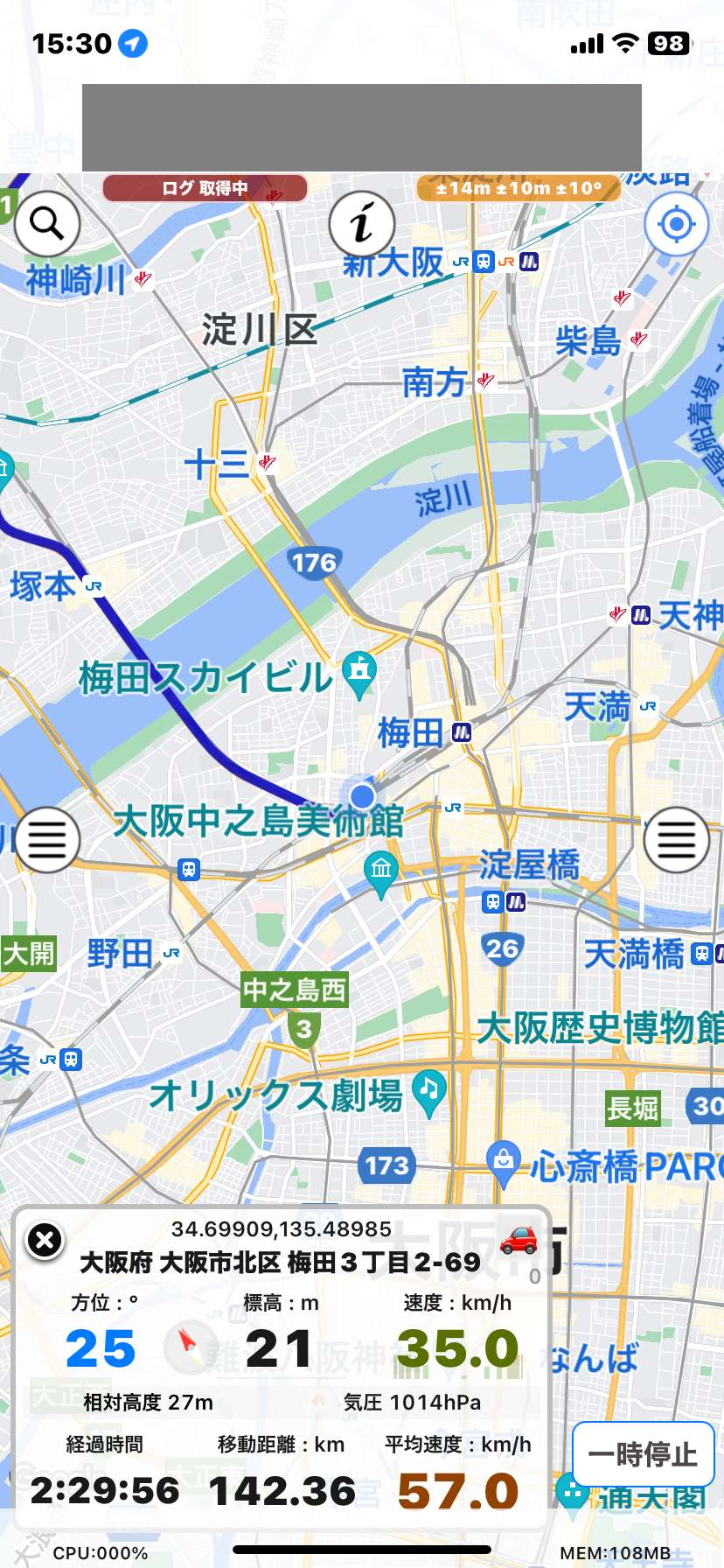This screenshot has height=1568, width=724.
Task: Open the magnifier search button
Action: pyautogui.click(x=47, y=224)
